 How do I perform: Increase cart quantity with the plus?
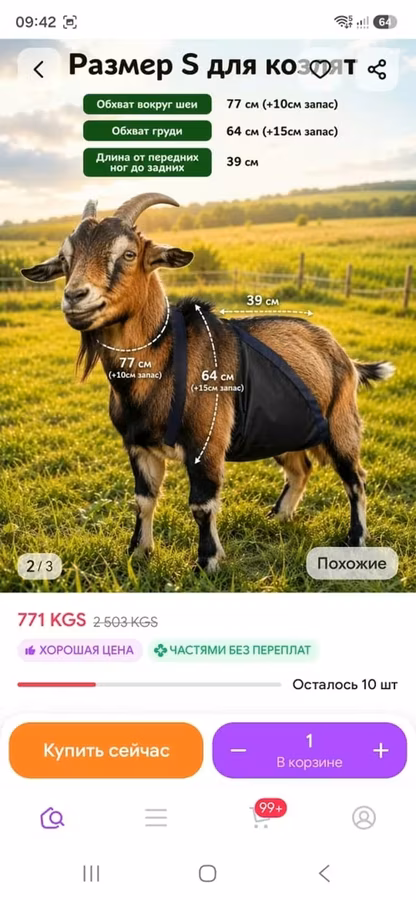[381, 750]
